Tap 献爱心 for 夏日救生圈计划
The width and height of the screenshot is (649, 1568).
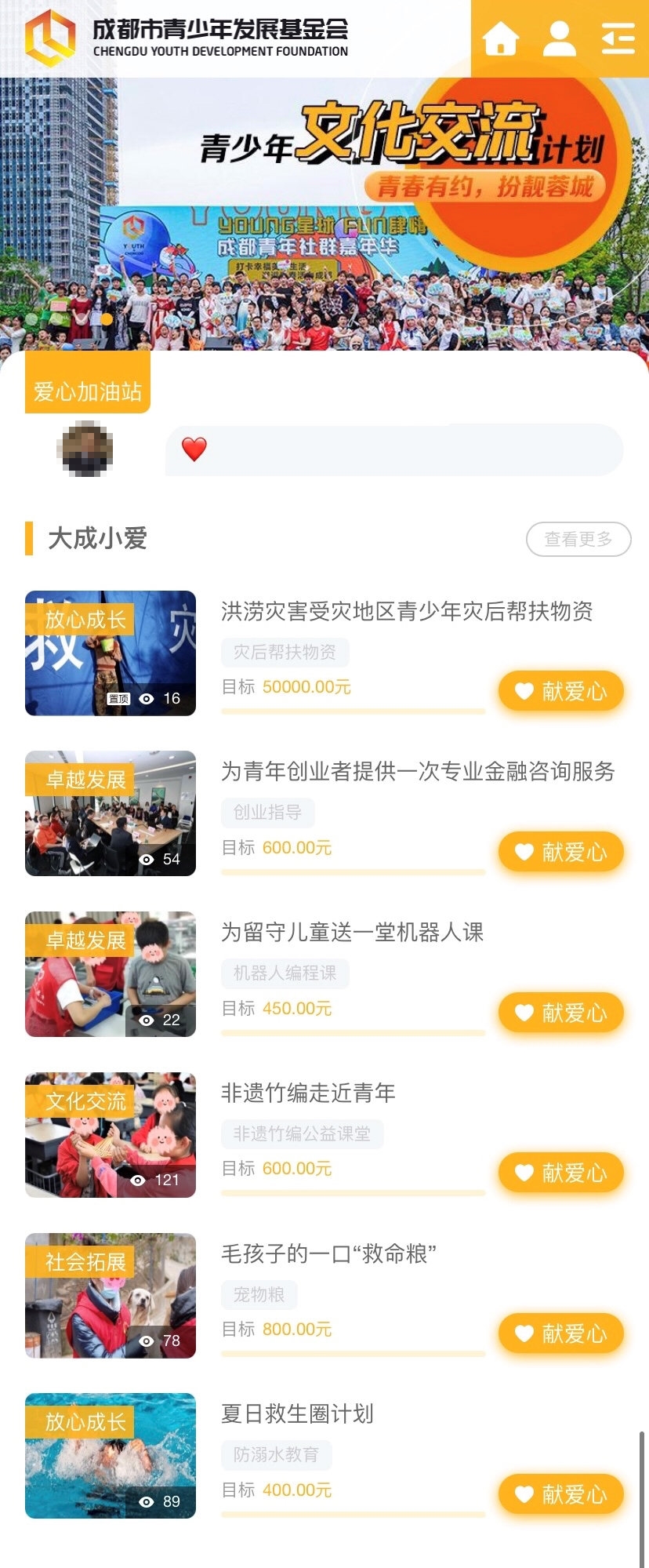tap(561, 1494)
